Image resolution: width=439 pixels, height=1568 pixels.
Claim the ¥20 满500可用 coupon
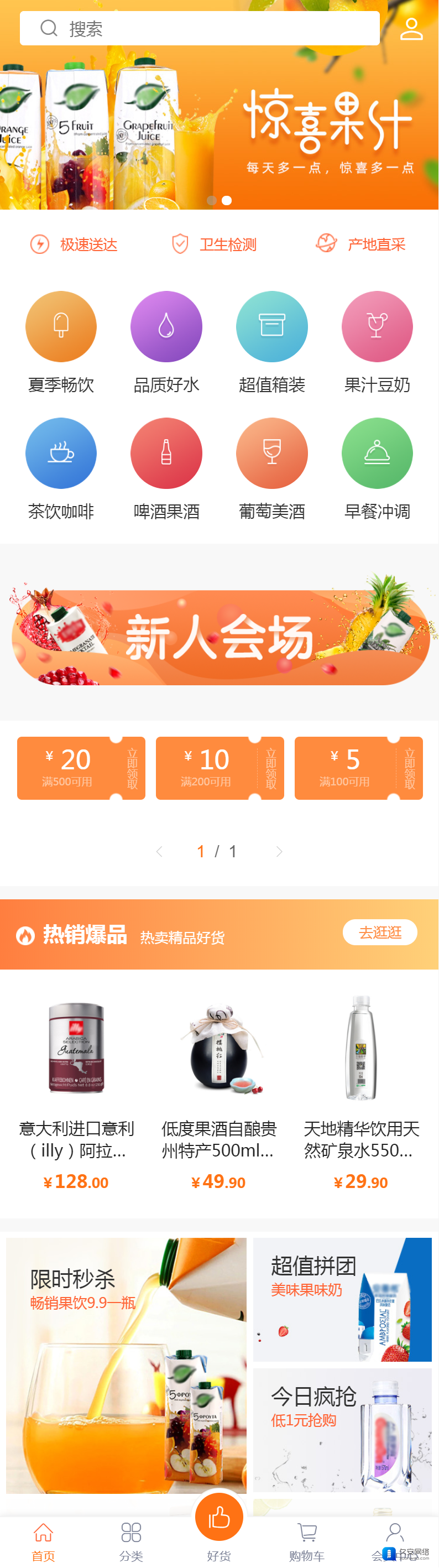click(132, 768)
